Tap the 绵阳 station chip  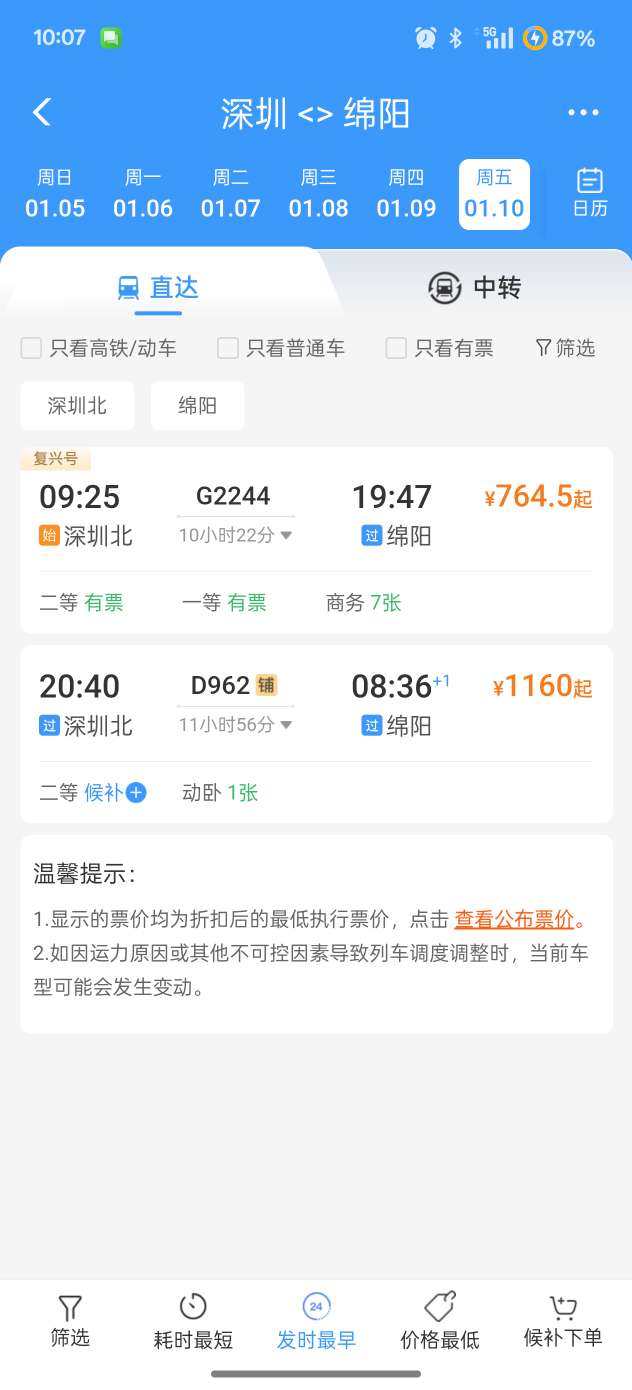[197, 406]
